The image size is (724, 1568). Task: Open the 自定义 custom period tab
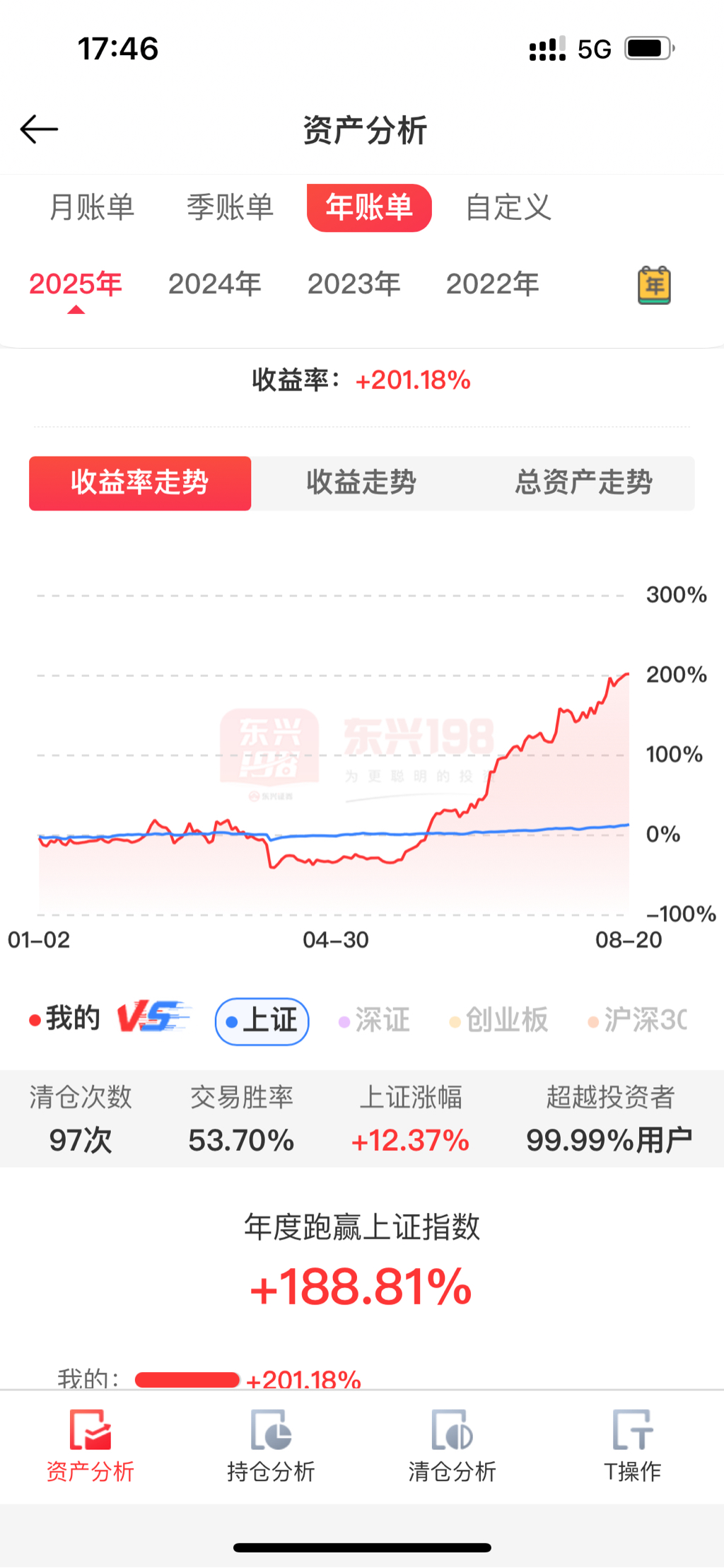[x=508, y=208]
